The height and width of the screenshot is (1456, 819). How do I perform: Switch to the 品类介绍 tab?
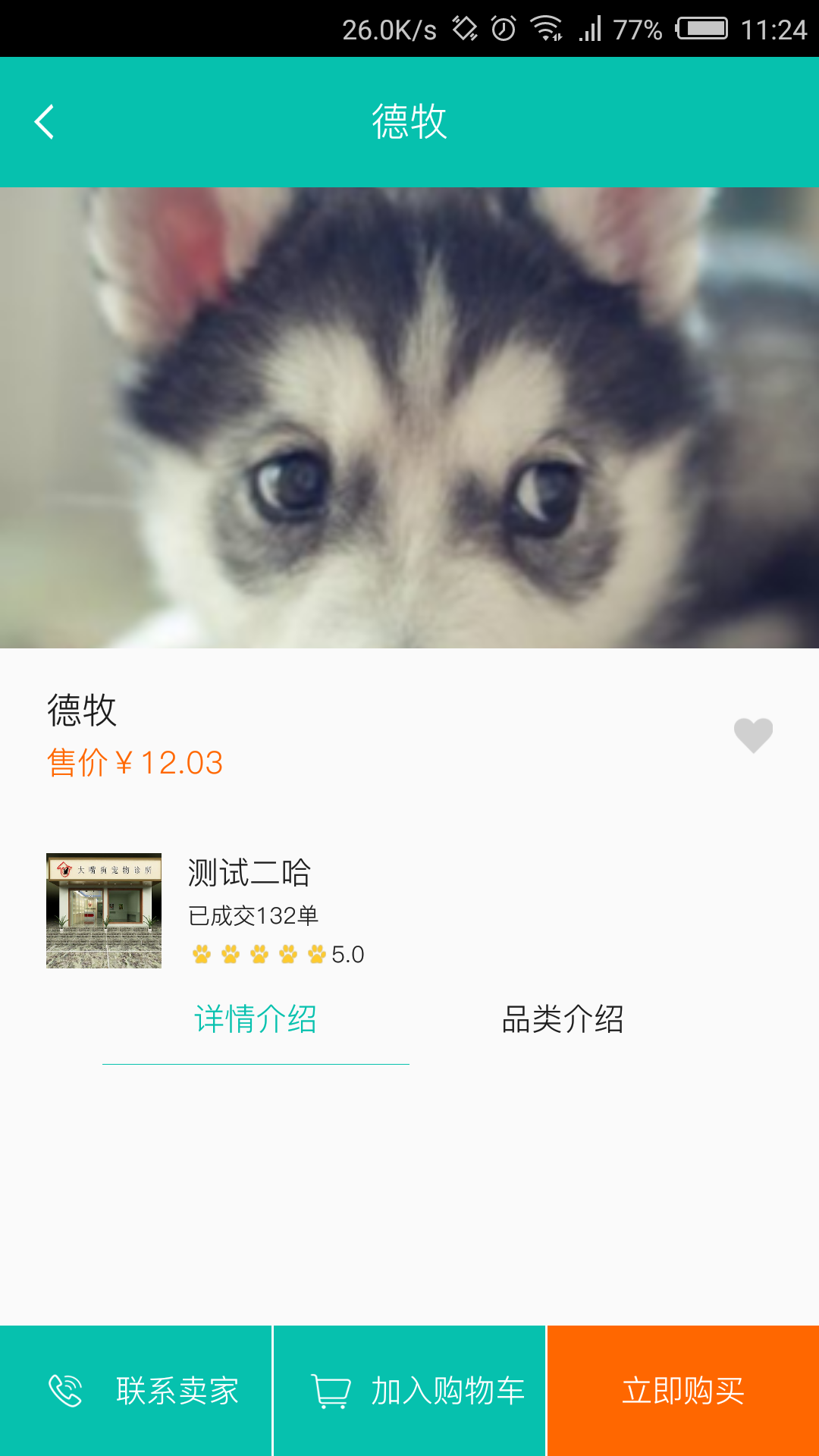pos(563,1019)
